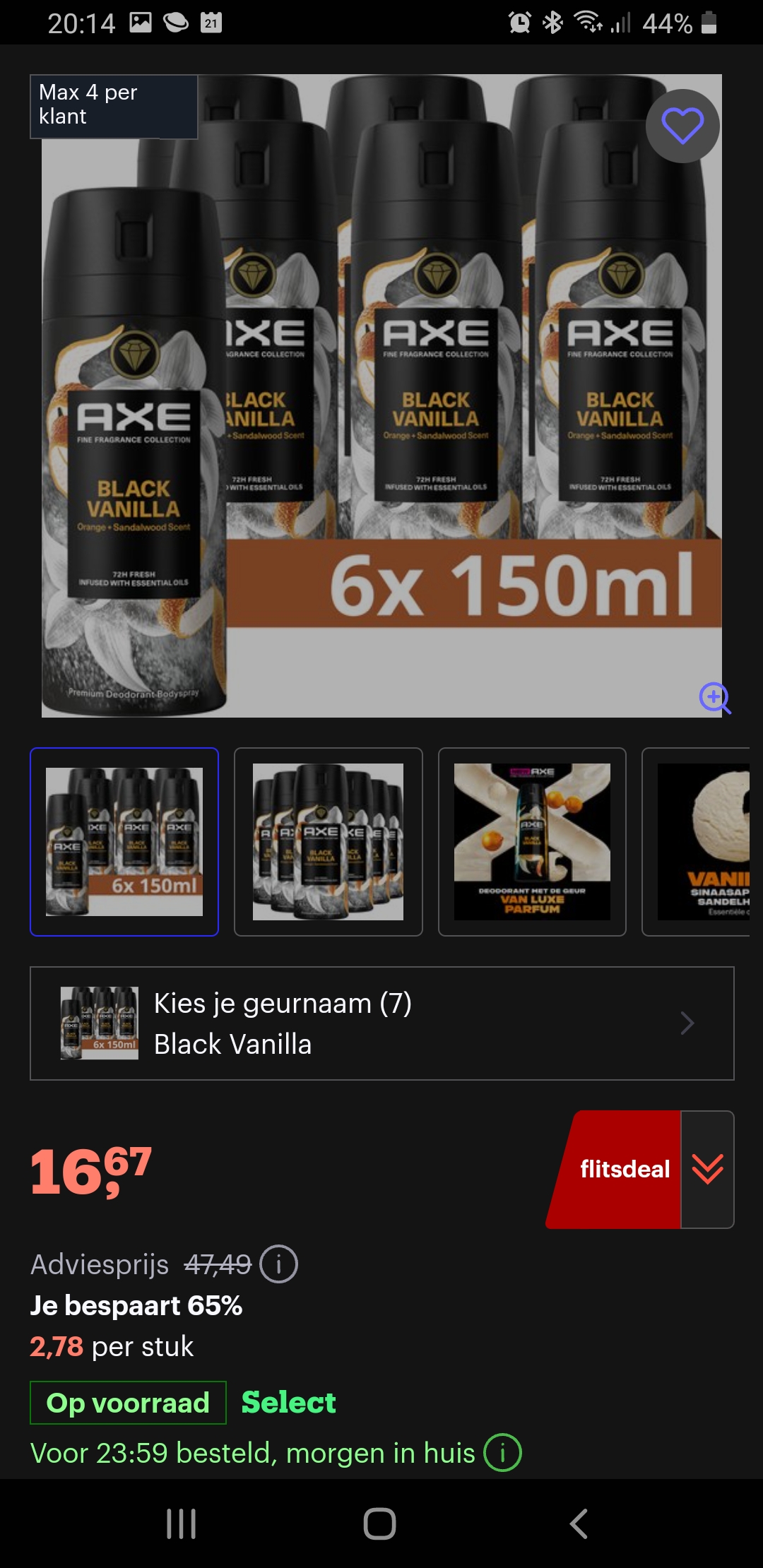Toggle favorite status of the deodorant pack
The width and height of the screenshot is (763, 1568).
682,126
